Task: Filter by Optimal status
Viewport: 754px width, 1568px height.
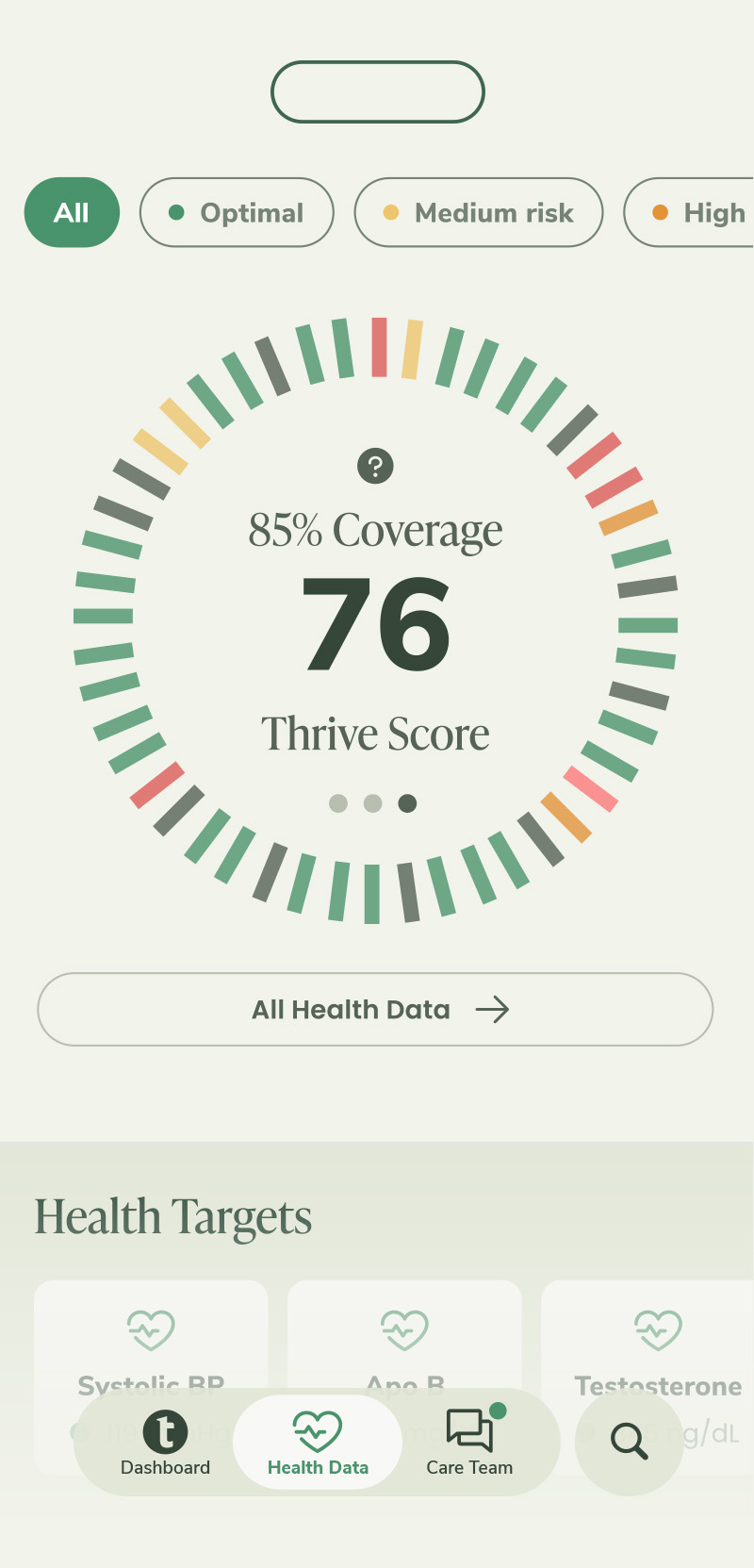Action: (237, 213)
